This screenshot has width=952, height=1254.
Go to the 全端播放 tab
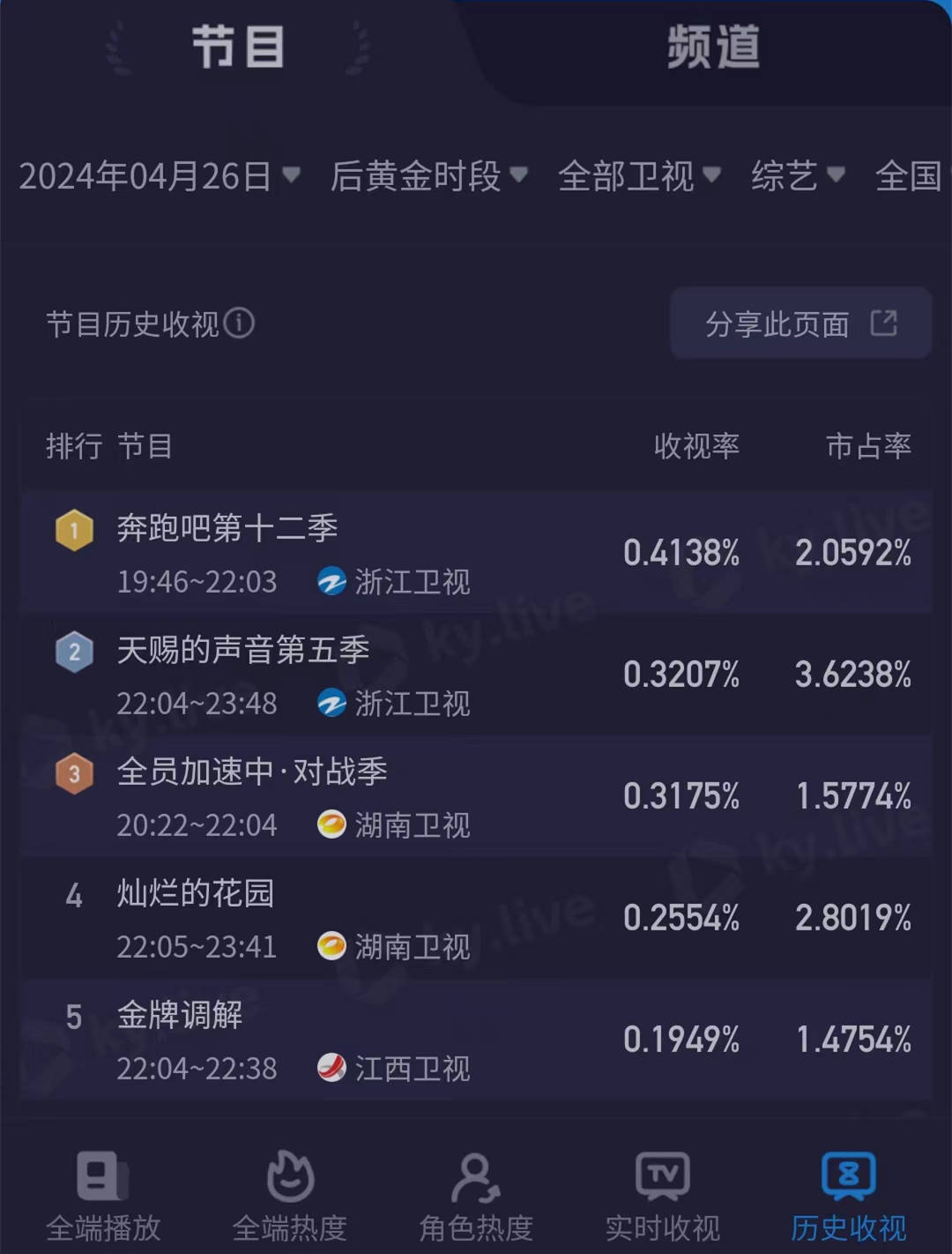pyautogui.click(x=103, y=1196)
